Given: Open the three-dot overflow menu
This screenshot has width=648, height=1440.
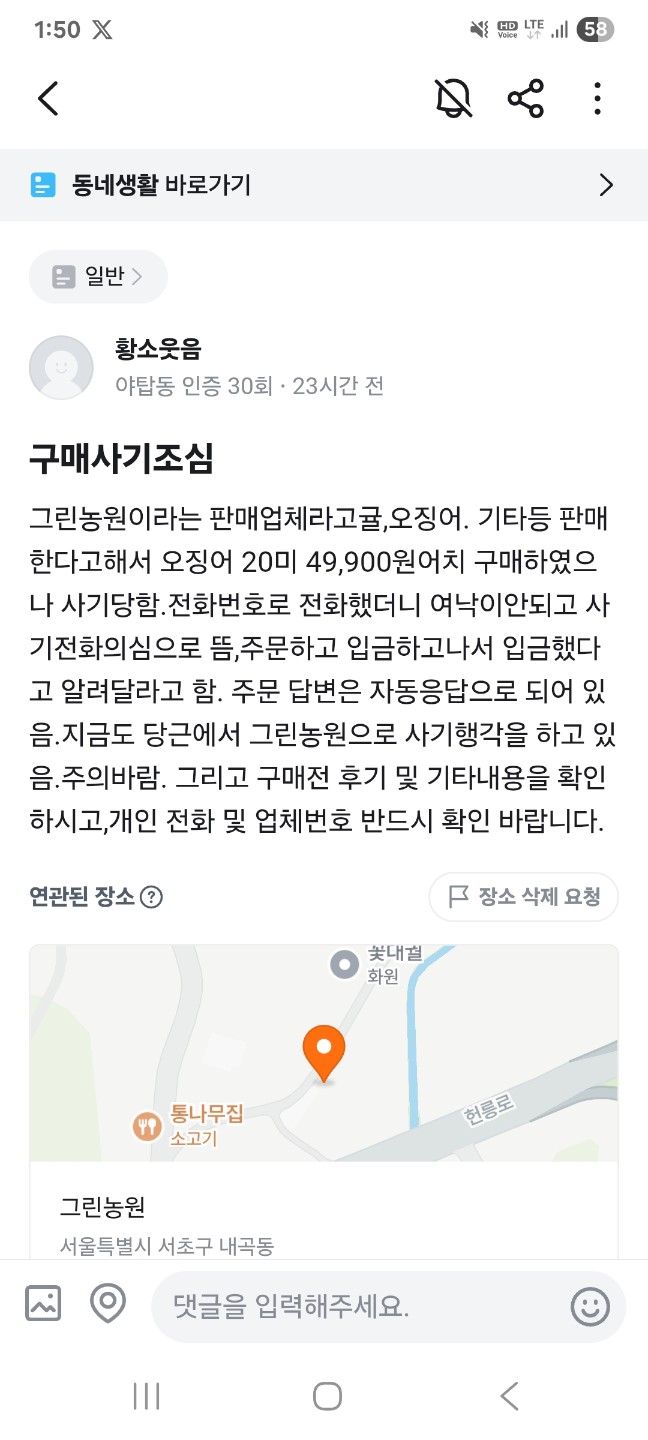Looking at the screenshot, I should coord(597,99).
